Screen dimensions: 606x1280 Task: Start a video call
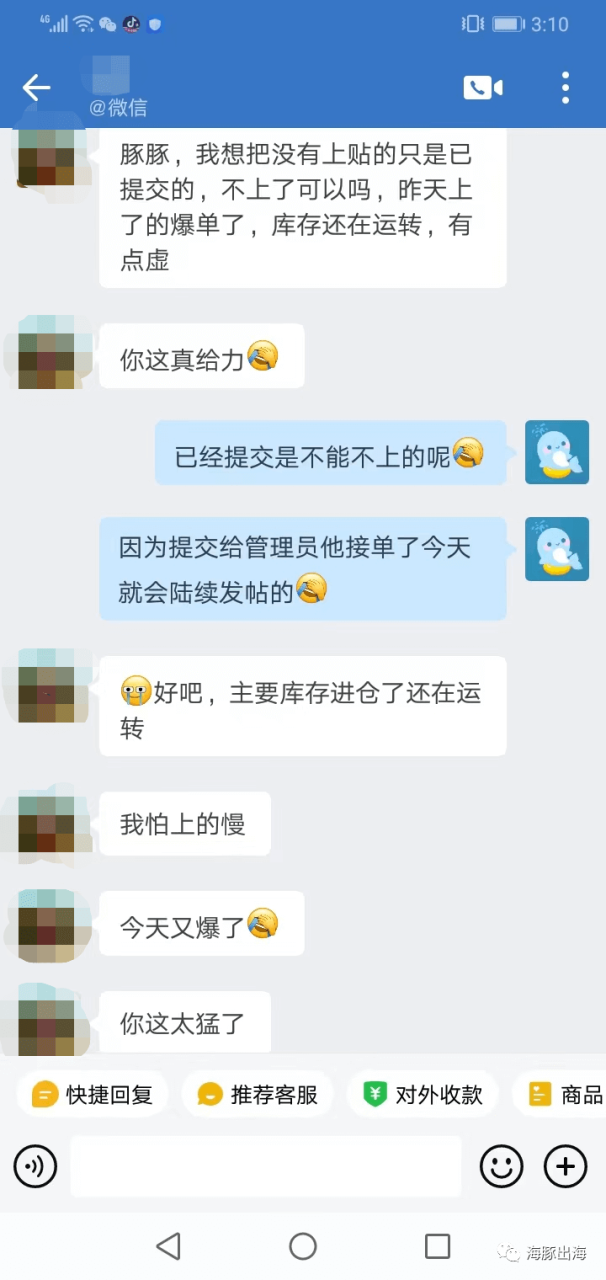coord(483,88)
